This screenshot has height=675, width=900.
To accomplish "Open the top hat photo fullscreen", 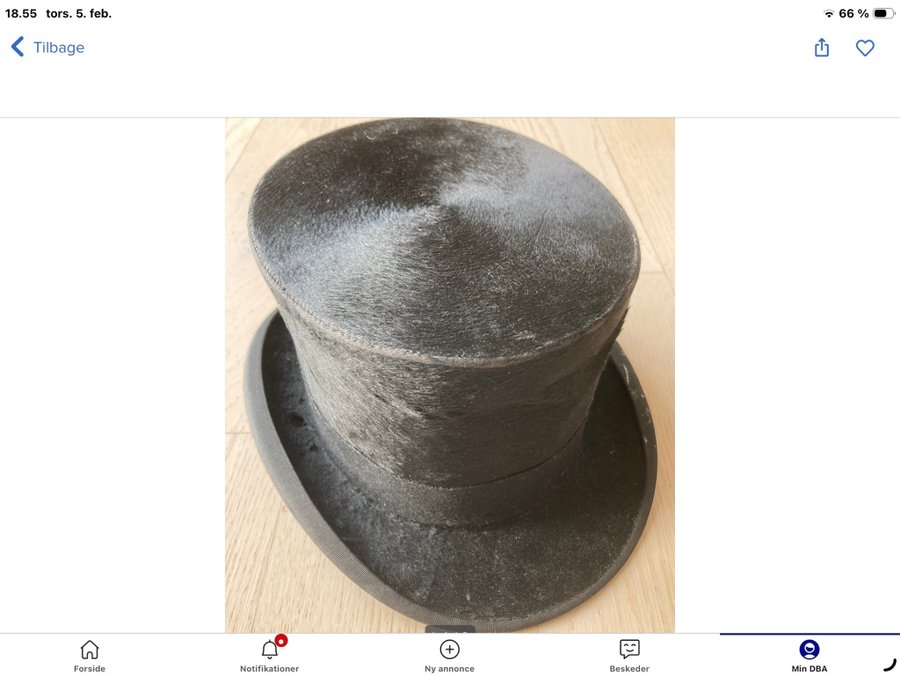I will (x=450, y=375).
